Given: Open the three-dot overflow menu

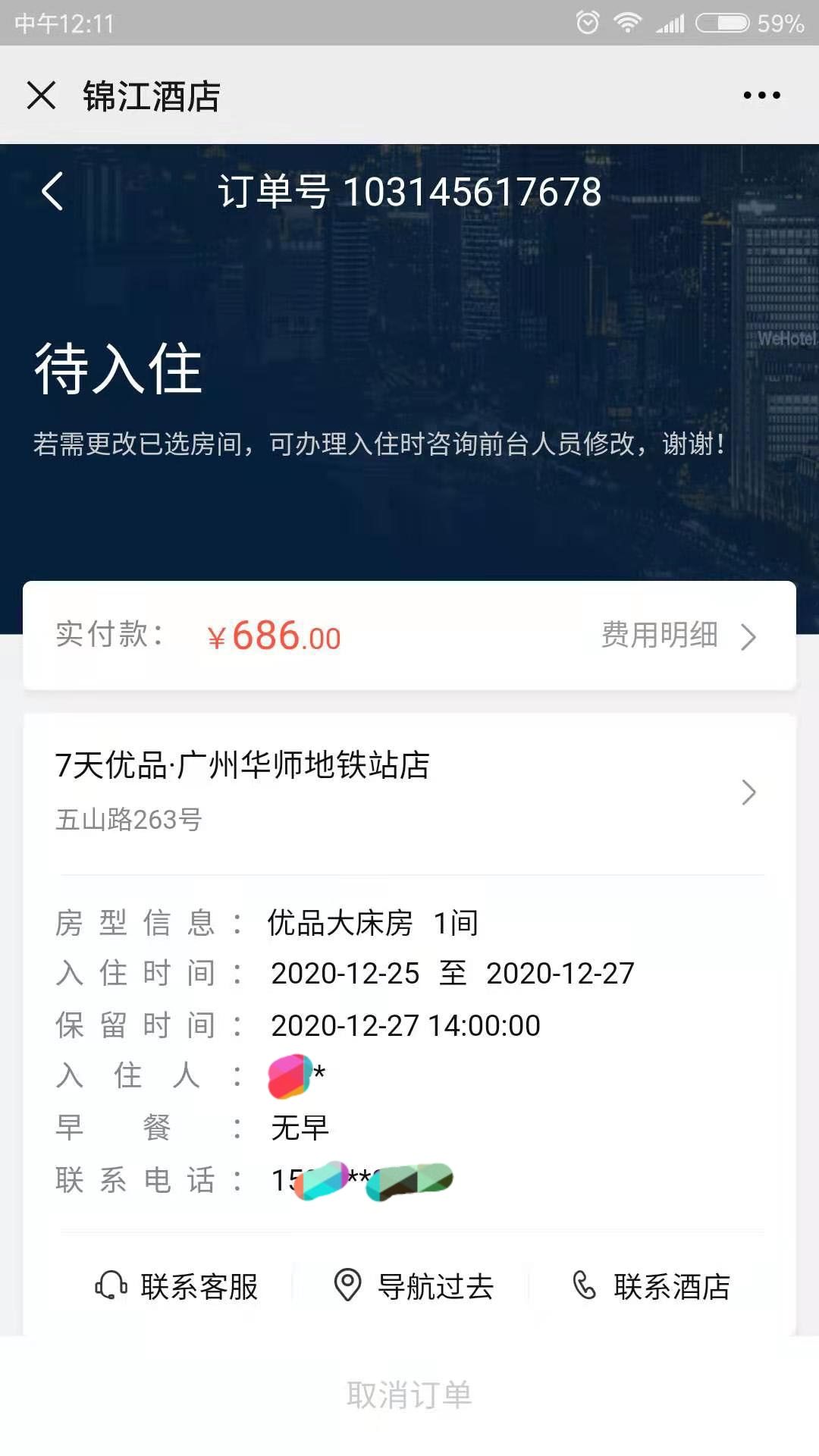Looking at the screenshot, I should point(761,96).
